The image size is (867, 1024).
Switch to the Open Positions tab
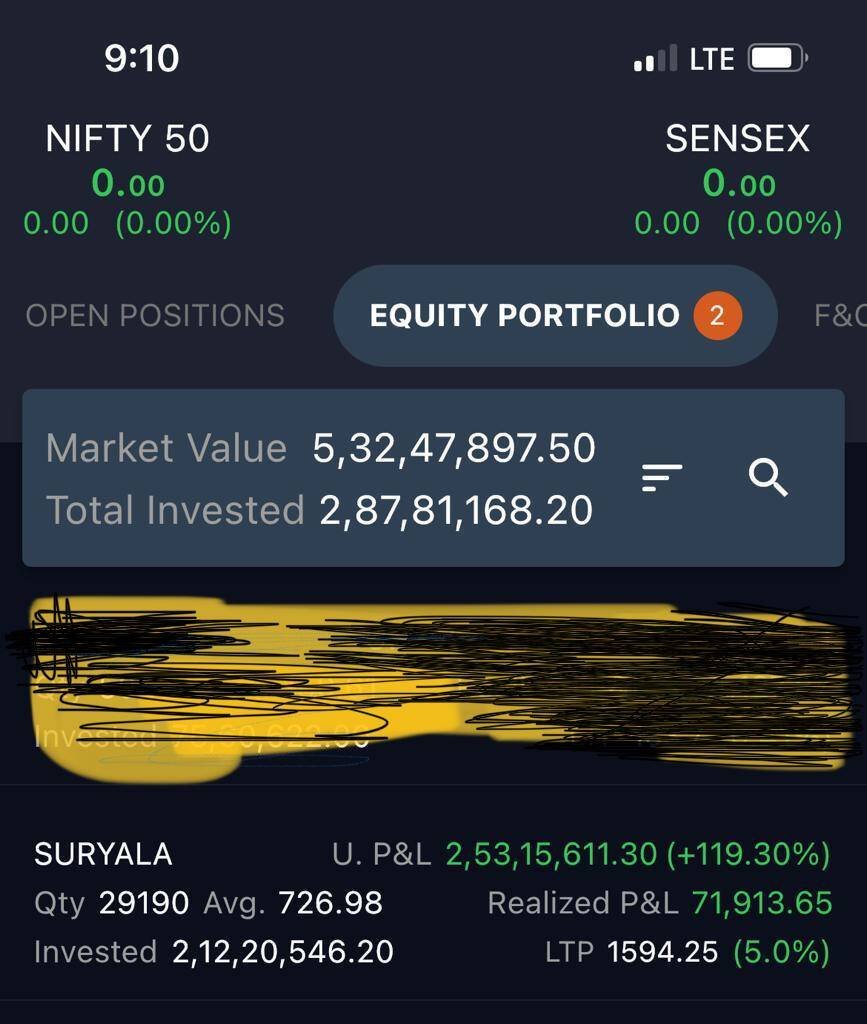(155, 316)
